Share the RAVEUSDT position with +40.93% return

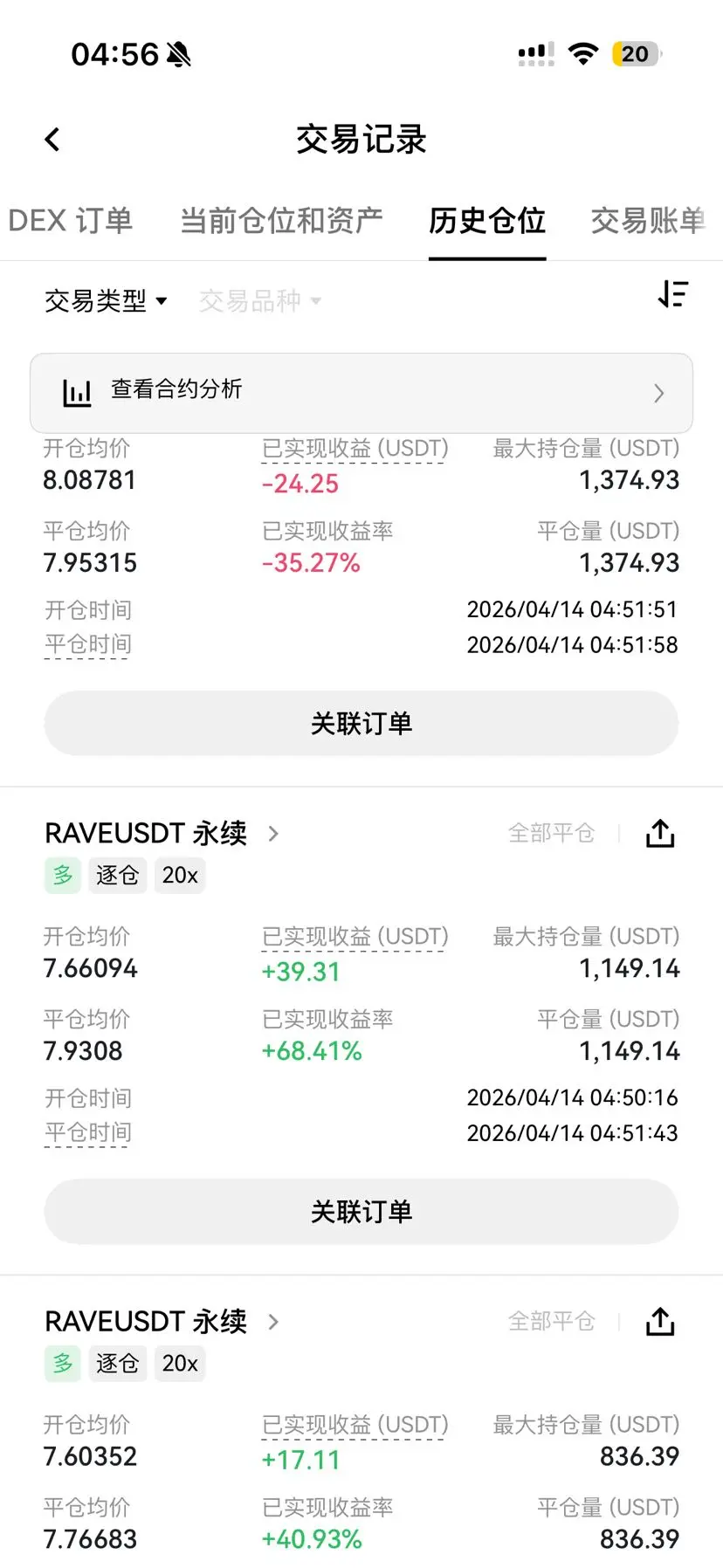pos(660,1322)
